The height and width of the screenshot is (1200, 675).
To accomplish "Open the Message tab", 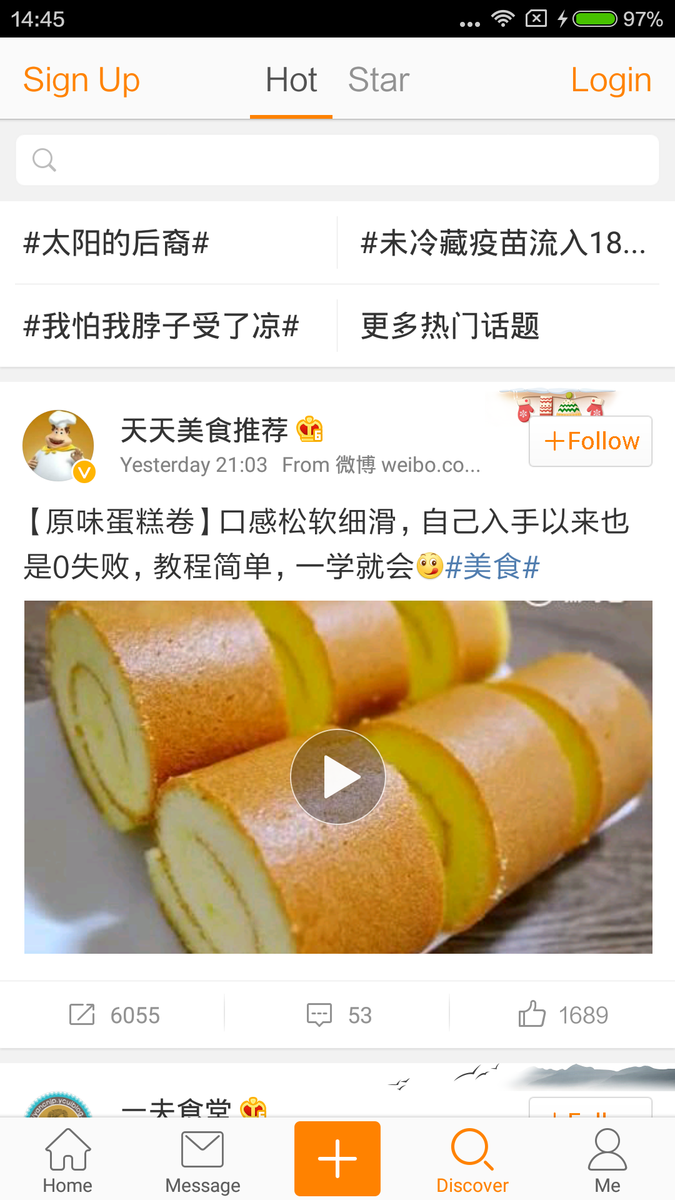I will pos(202,1160).
